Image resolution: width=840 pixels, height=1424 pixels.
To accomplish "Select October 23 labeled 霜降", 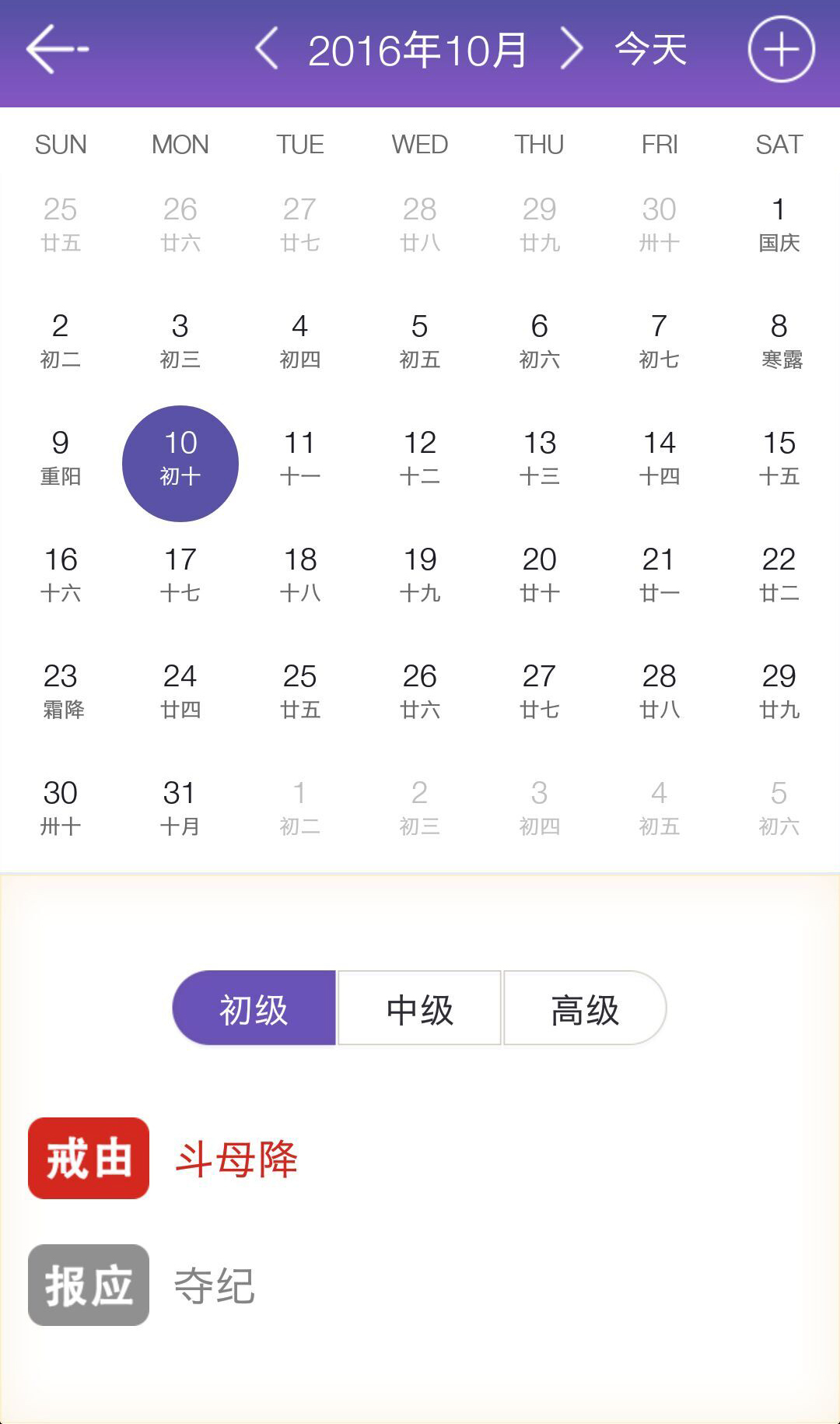I will pyautogui.click(x=61, y=690).
